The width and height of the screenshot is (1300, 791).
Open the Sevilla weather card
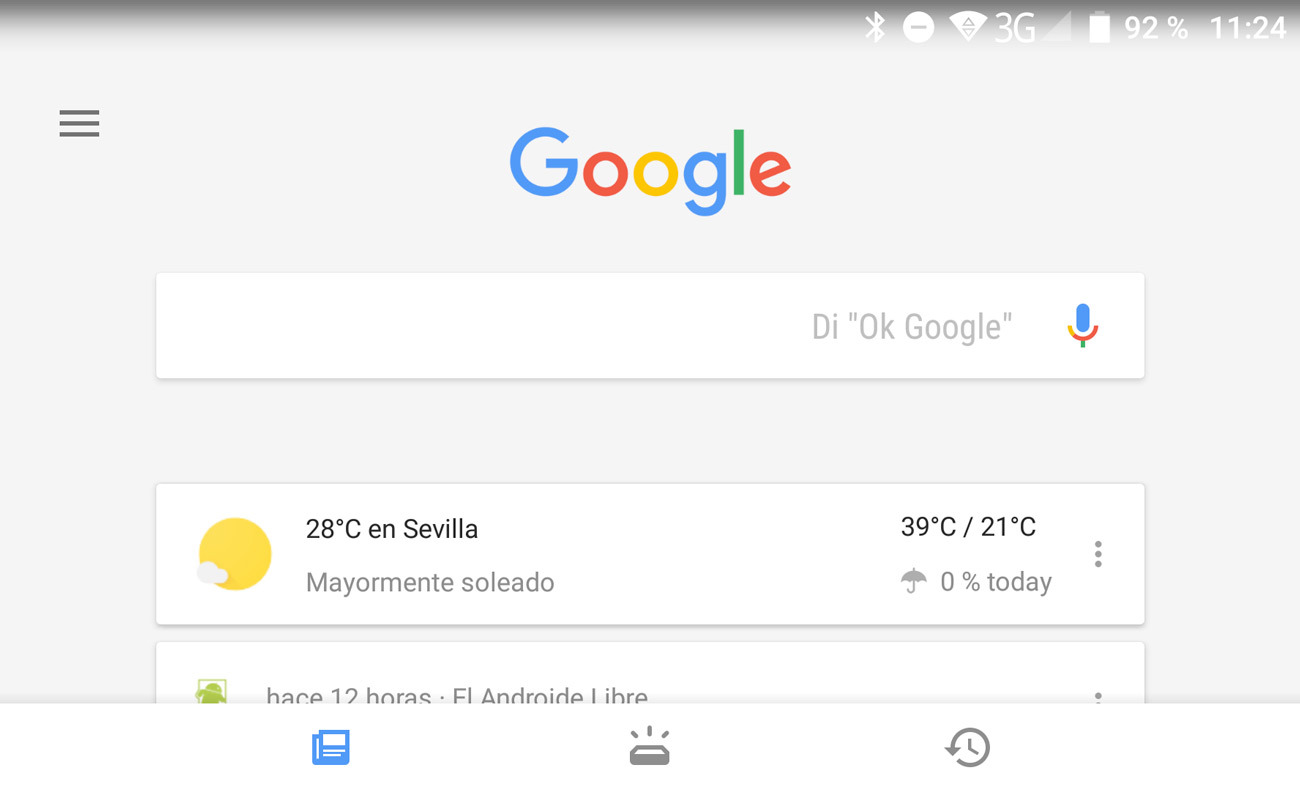click(600, 555)
